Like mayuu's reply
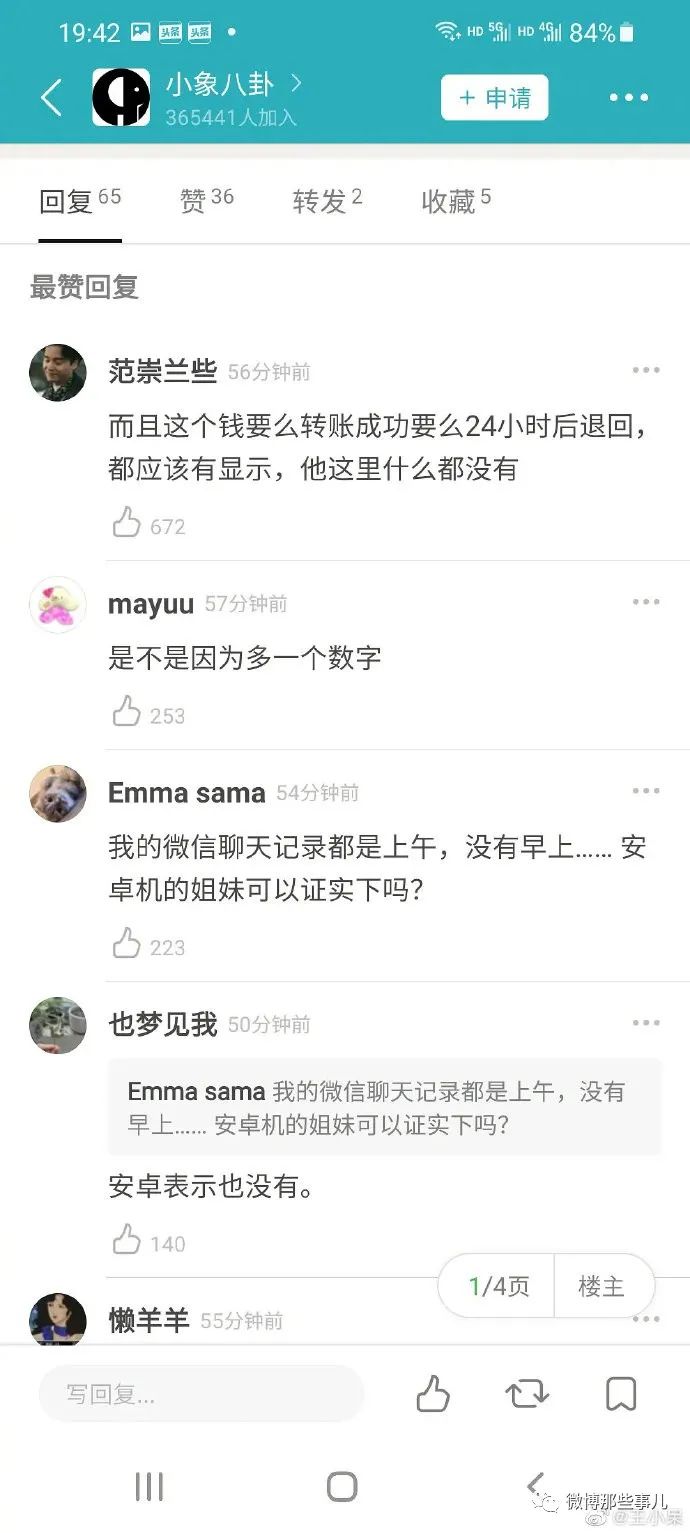This screenshot has height=1533, width=690. (127, 712)
